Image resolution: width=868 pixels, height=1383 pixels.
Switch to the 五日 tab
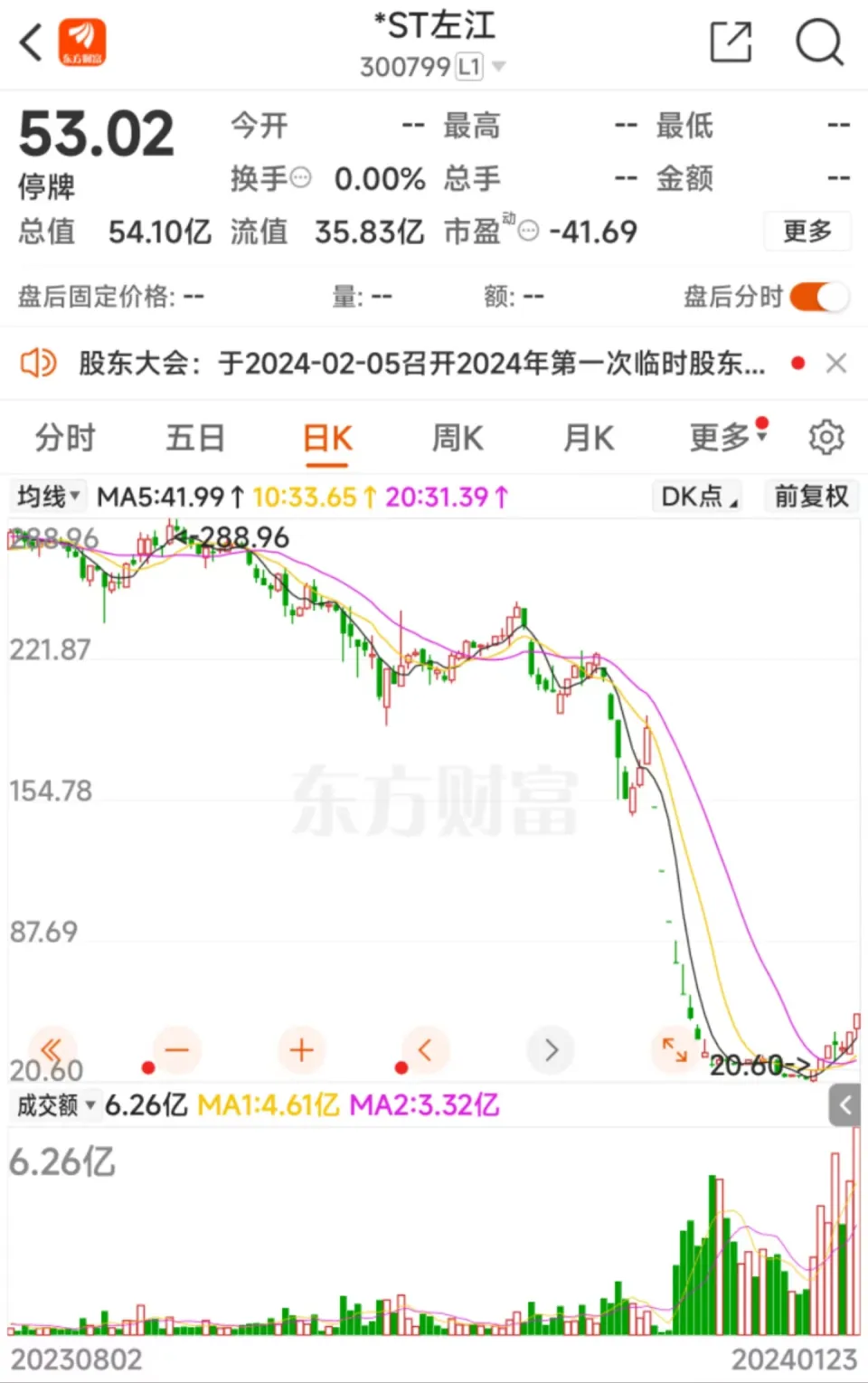coord(195,439)
